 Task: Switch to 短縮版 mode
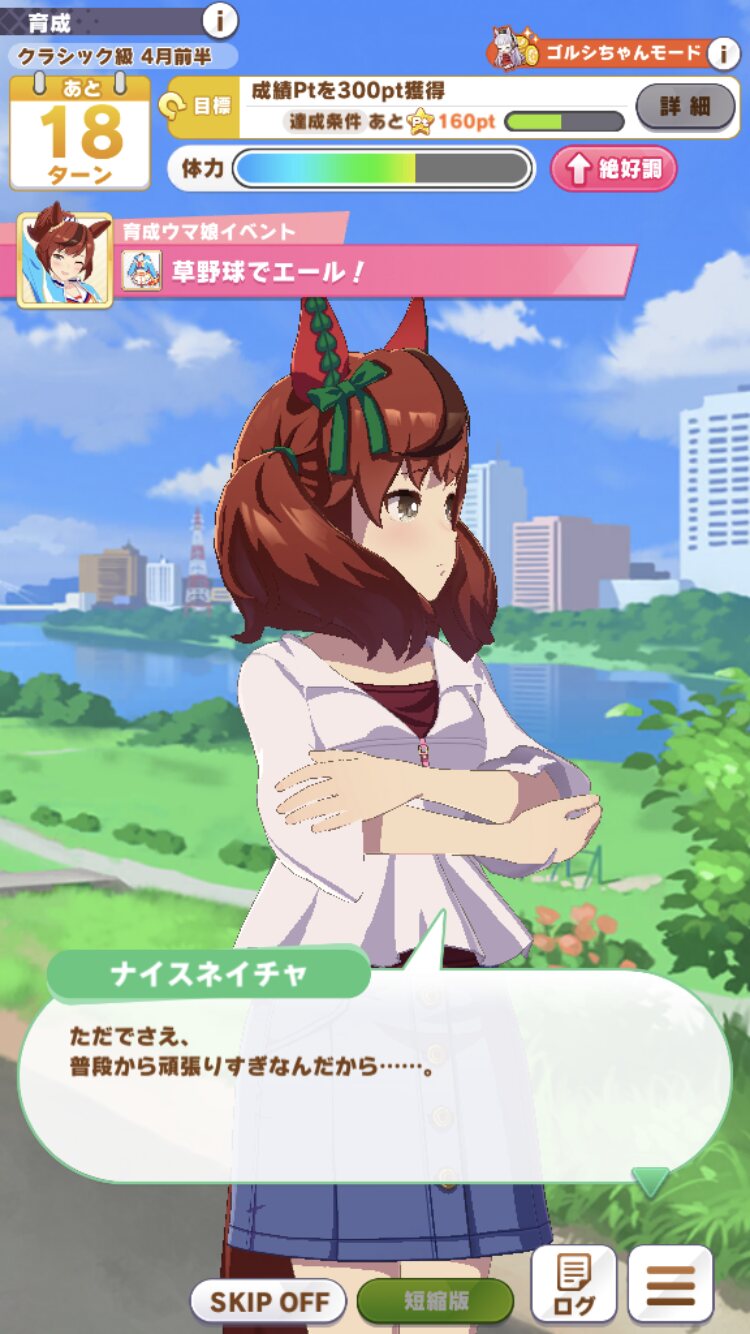point(435,1302)
